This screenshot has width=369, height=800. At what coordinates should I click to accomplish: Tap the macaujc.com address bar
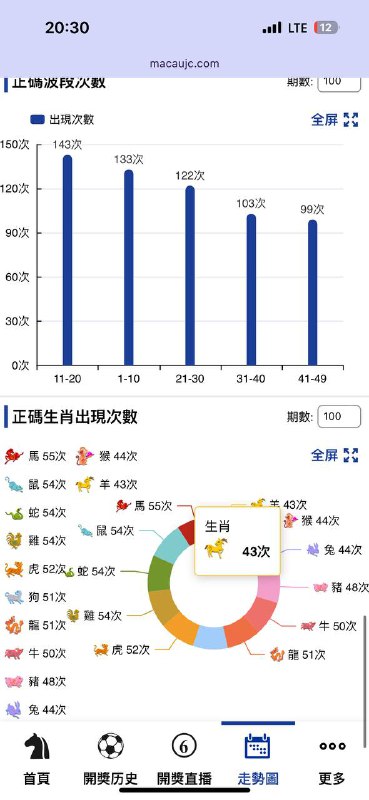coord(184,64)
